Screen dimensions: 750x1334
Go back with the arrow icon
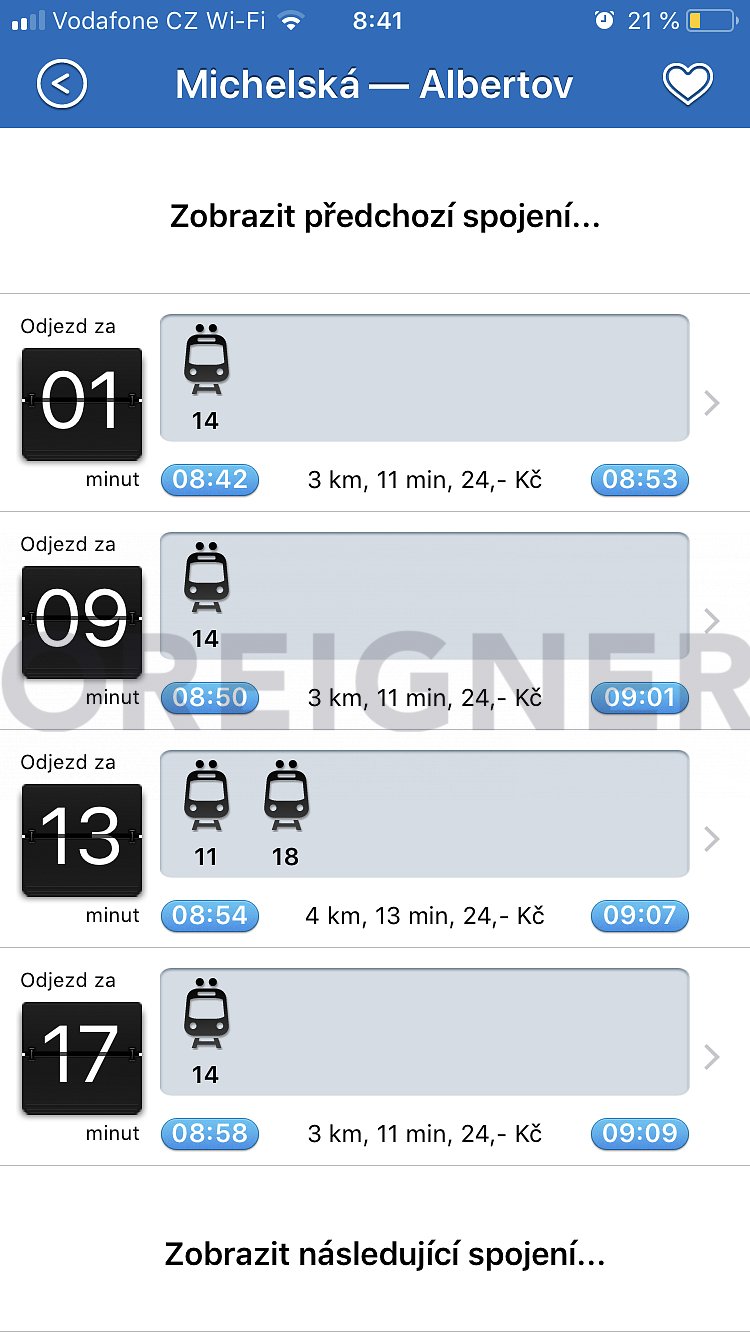[x=62, y=84]
